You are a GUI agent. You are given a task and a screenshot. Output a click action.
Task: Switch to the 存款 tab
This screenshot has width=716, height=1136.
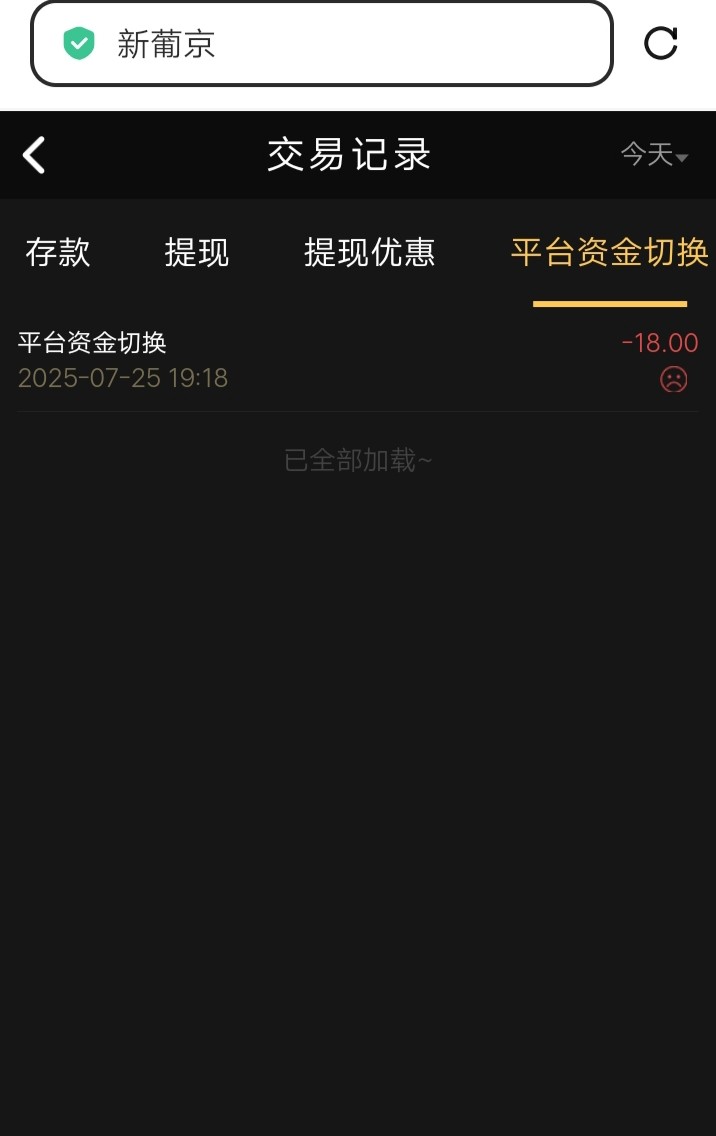pos(58,253)
